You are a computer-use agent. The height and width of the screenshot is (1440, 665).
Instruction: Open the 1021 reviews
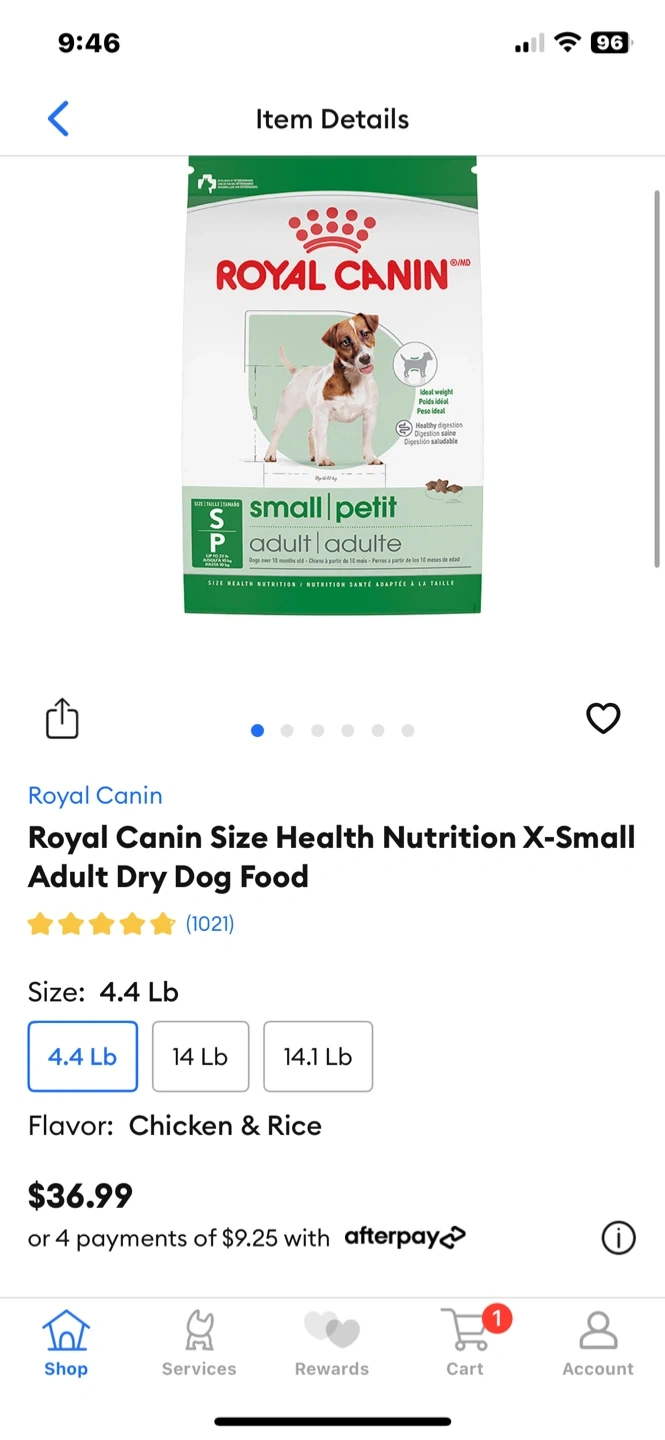click(210, 924)
